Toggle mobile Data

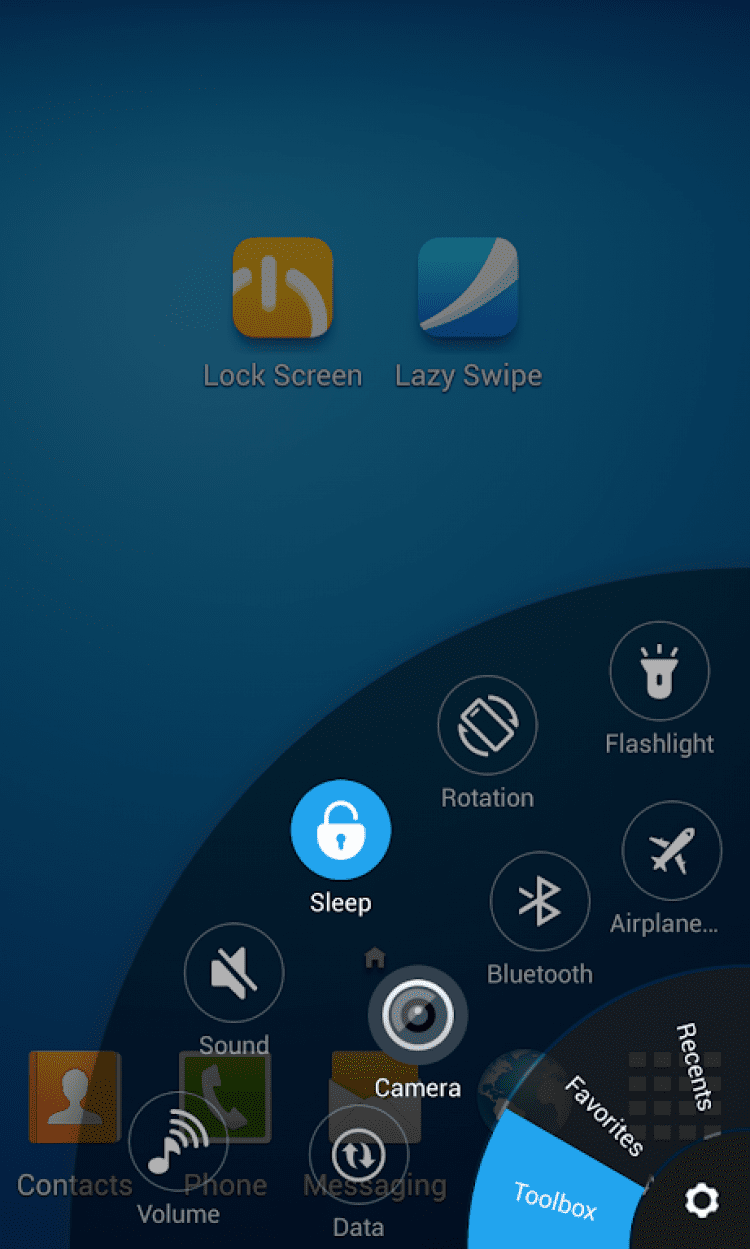(x=358, y=1155)
